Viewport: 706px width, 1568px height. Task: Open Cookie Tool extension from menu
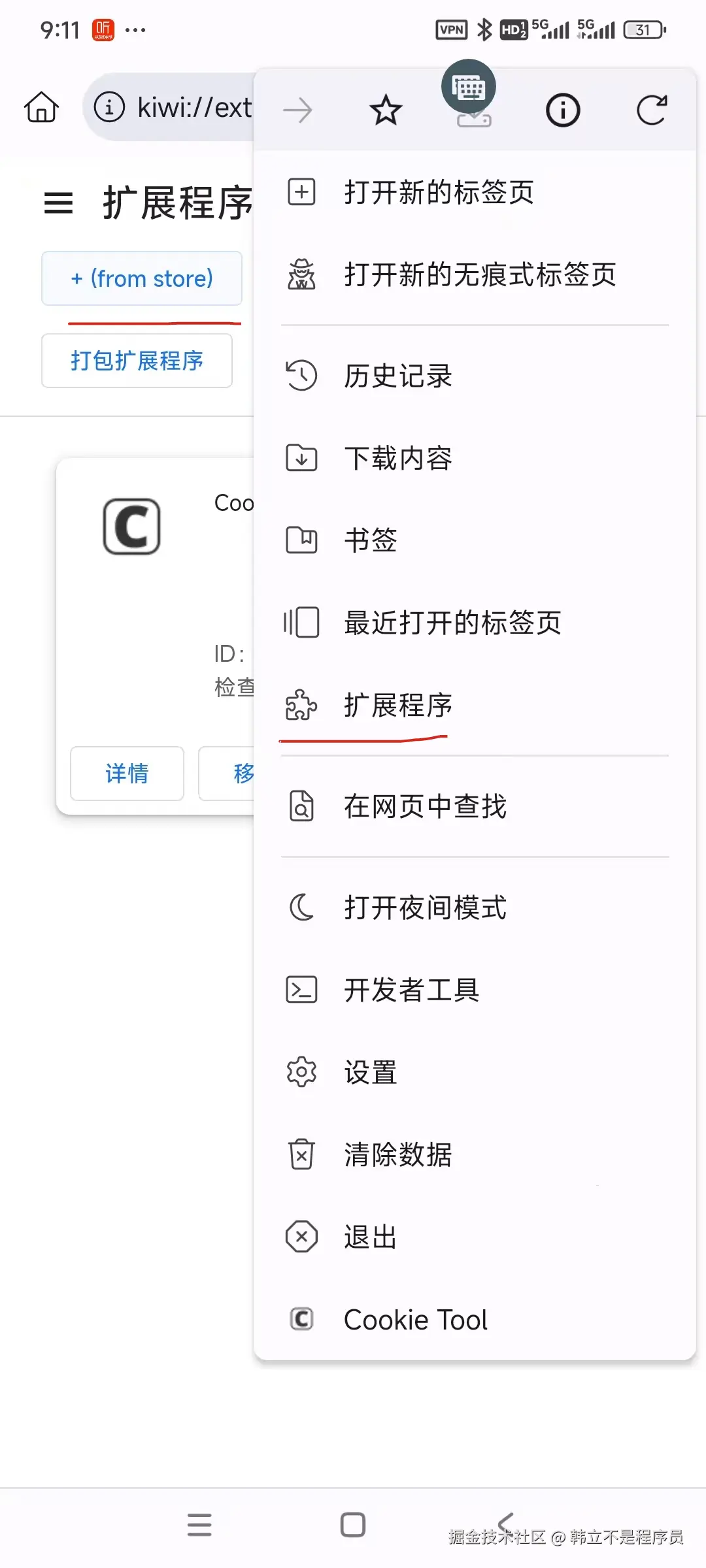coord(416,1320)
